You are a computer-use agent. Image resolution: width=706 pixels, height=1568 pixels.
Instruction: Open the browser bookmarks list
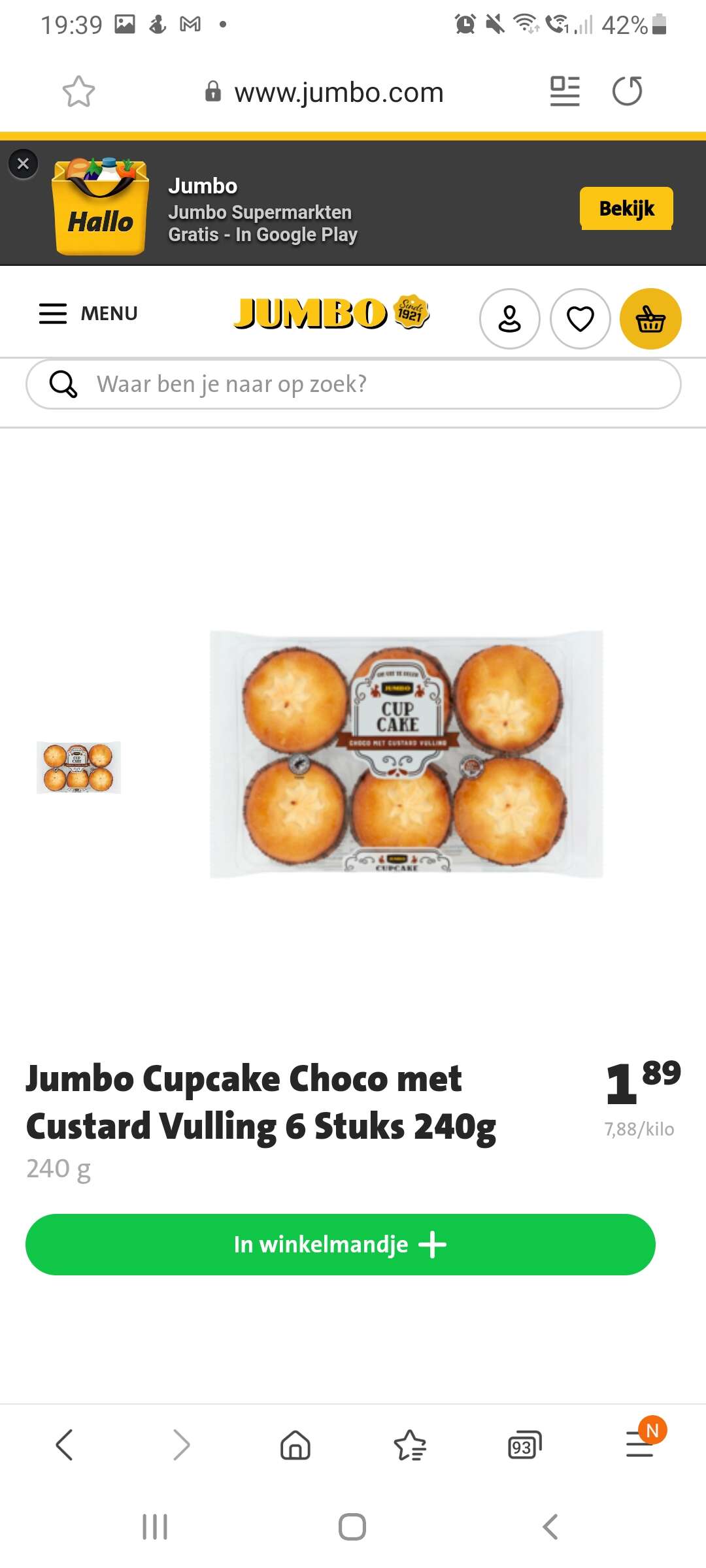click(x=410, y=1445)
